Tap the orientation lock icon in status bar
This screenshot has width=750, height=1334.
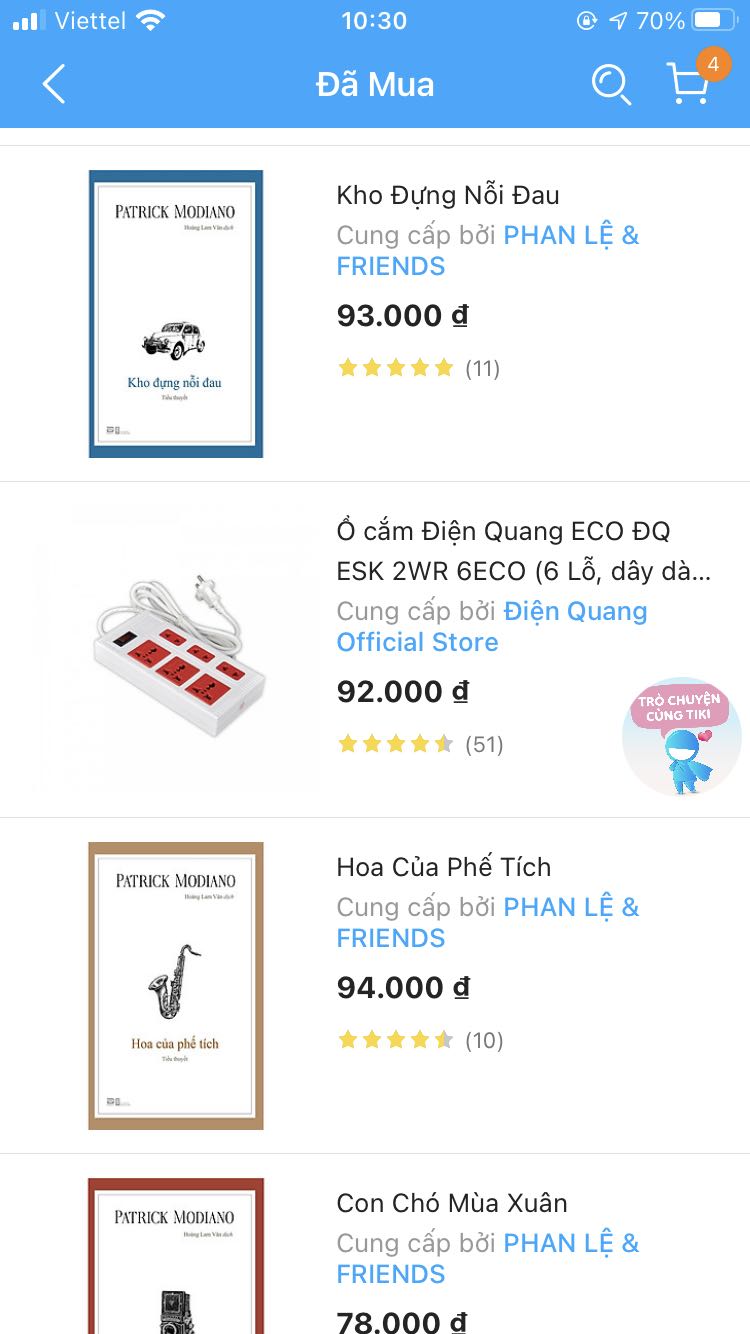pos(589,18)
